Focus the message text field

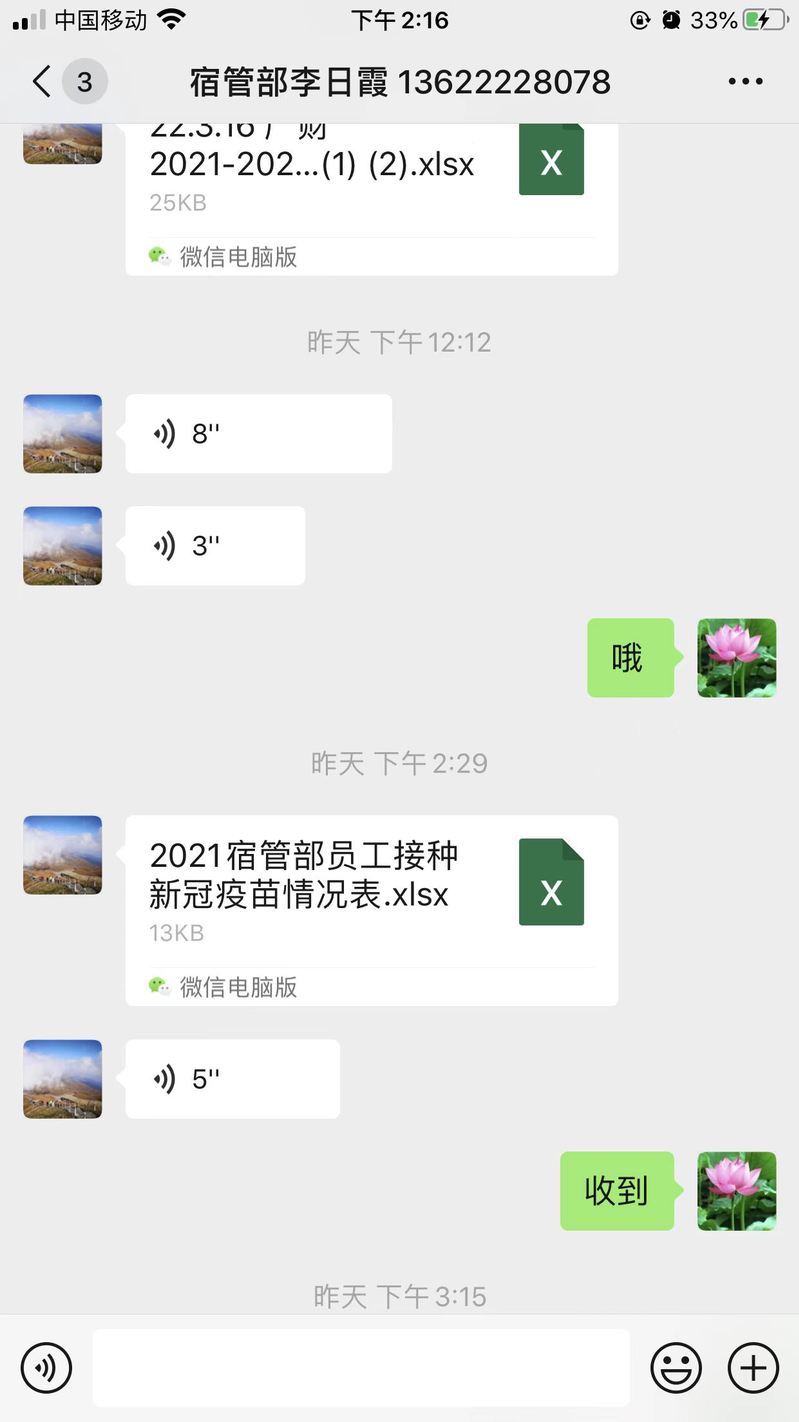click(361, 1367)
